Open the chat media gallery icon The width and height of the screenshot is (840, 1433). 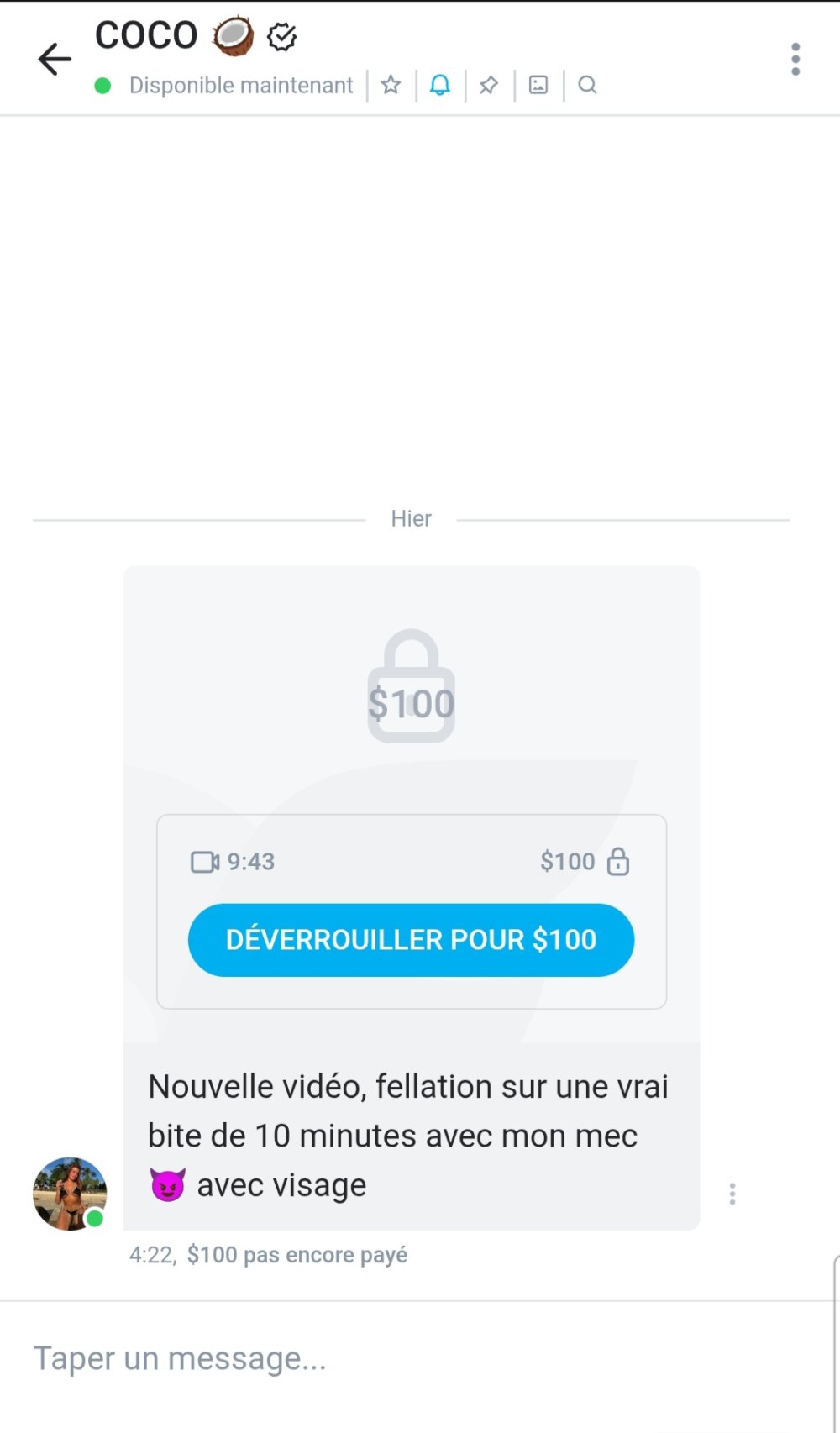(x=538, y=85)
